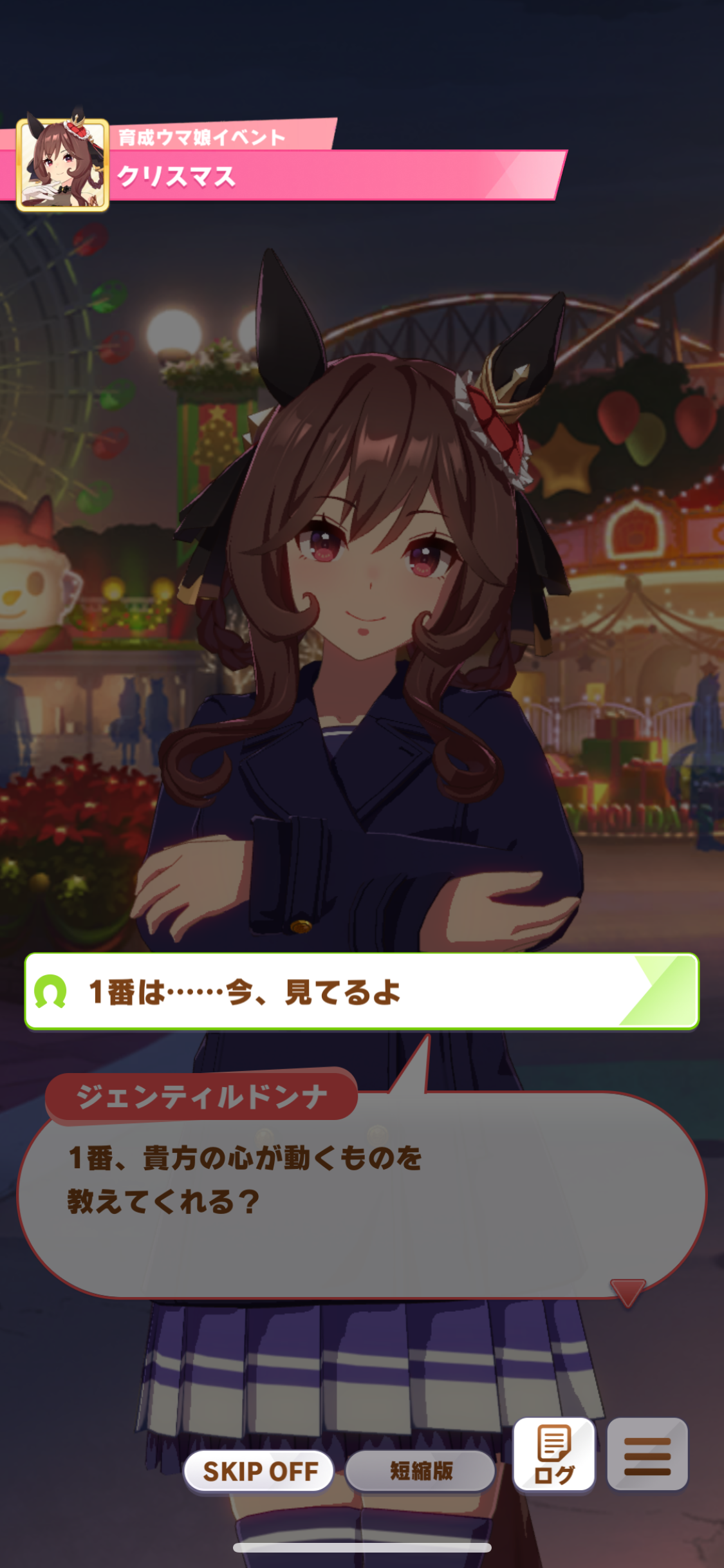Toggle the SKIP OFF button
724x1568 pixels.
click(x=259, y=1471)
